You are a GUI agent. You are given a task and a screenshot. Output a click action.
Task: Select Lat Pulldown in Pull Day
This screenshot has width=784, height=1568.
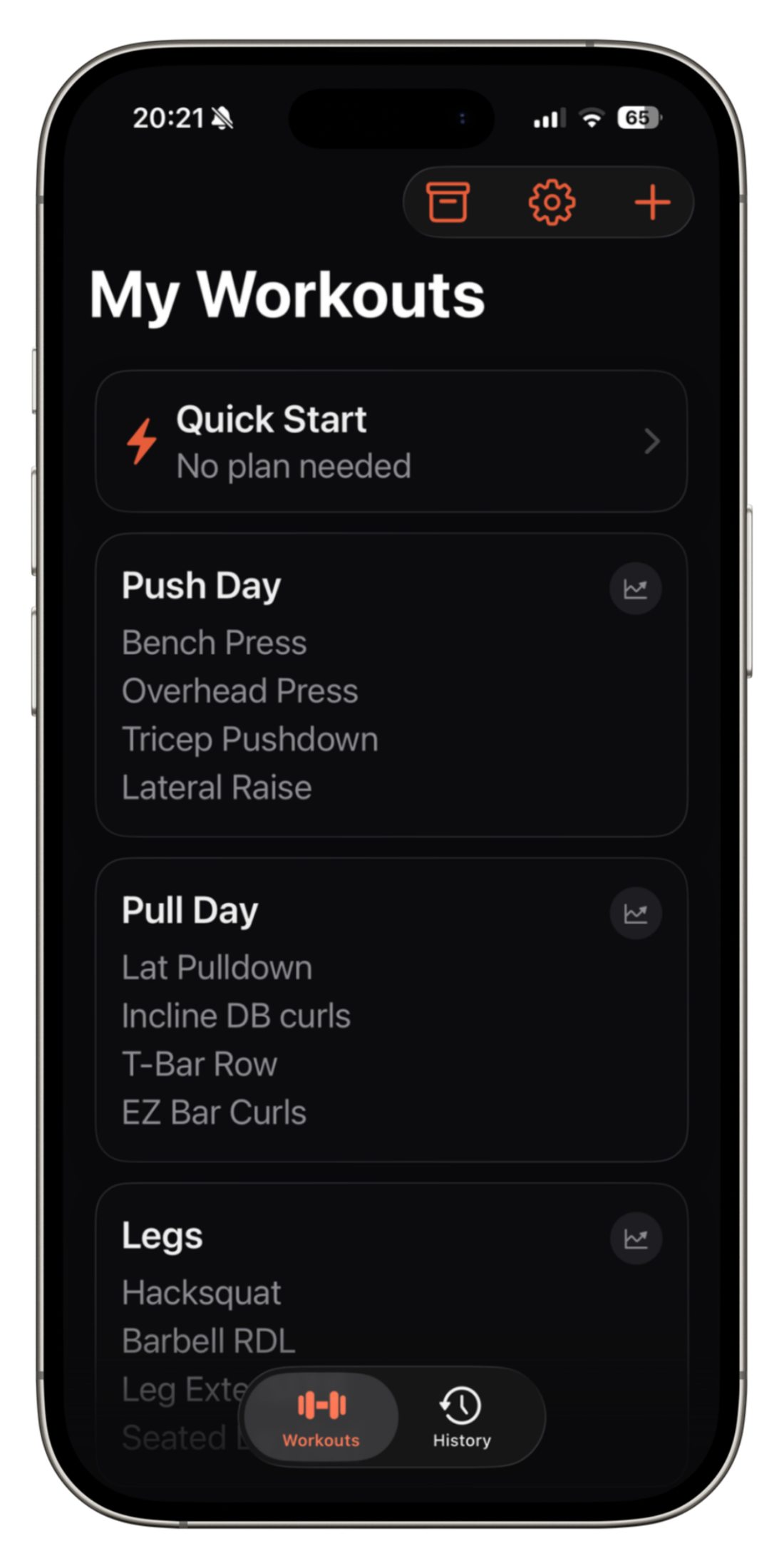tap(216, 967)
